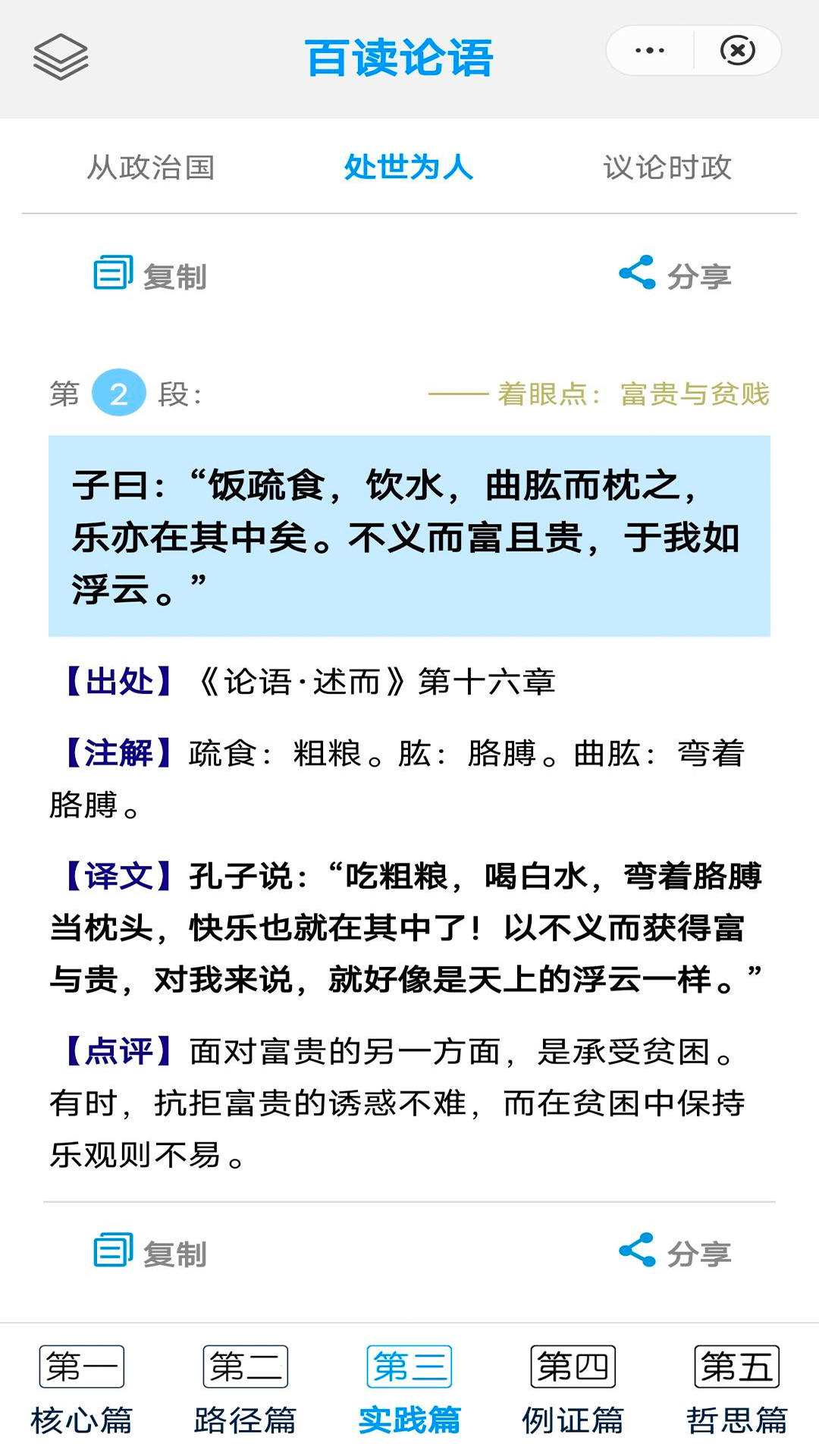
Task: Select the 第二 路径篇 chapter icon
Action: pyautogui.click(x=246, y=1369)
